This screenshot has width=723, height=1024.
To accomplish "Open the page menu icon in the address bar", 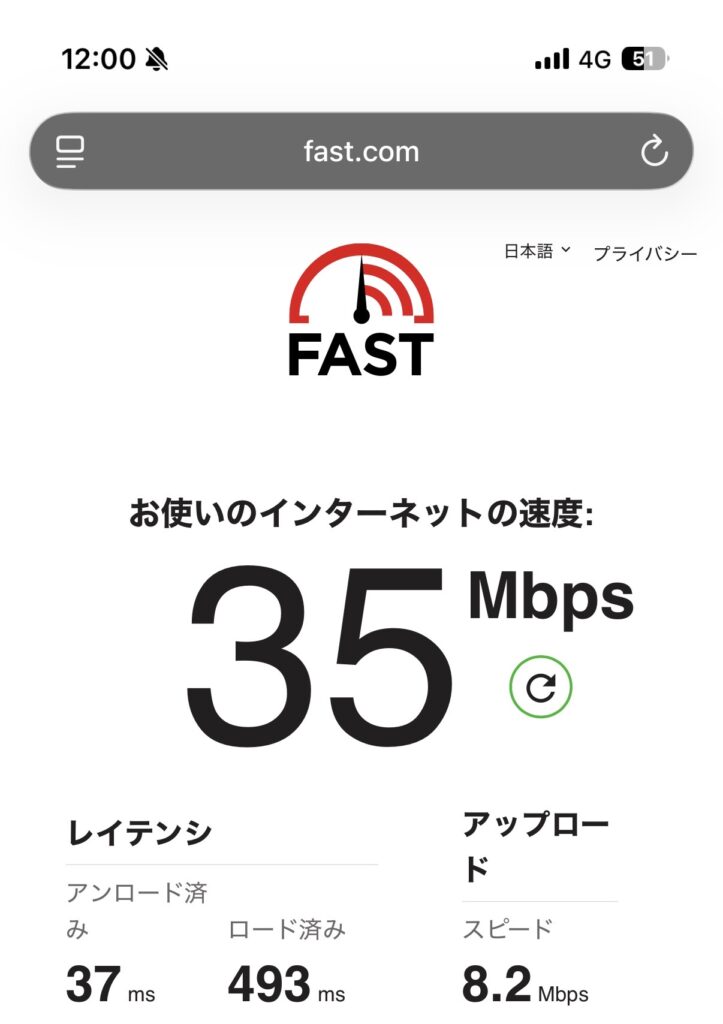I will [x=70, y=152].
